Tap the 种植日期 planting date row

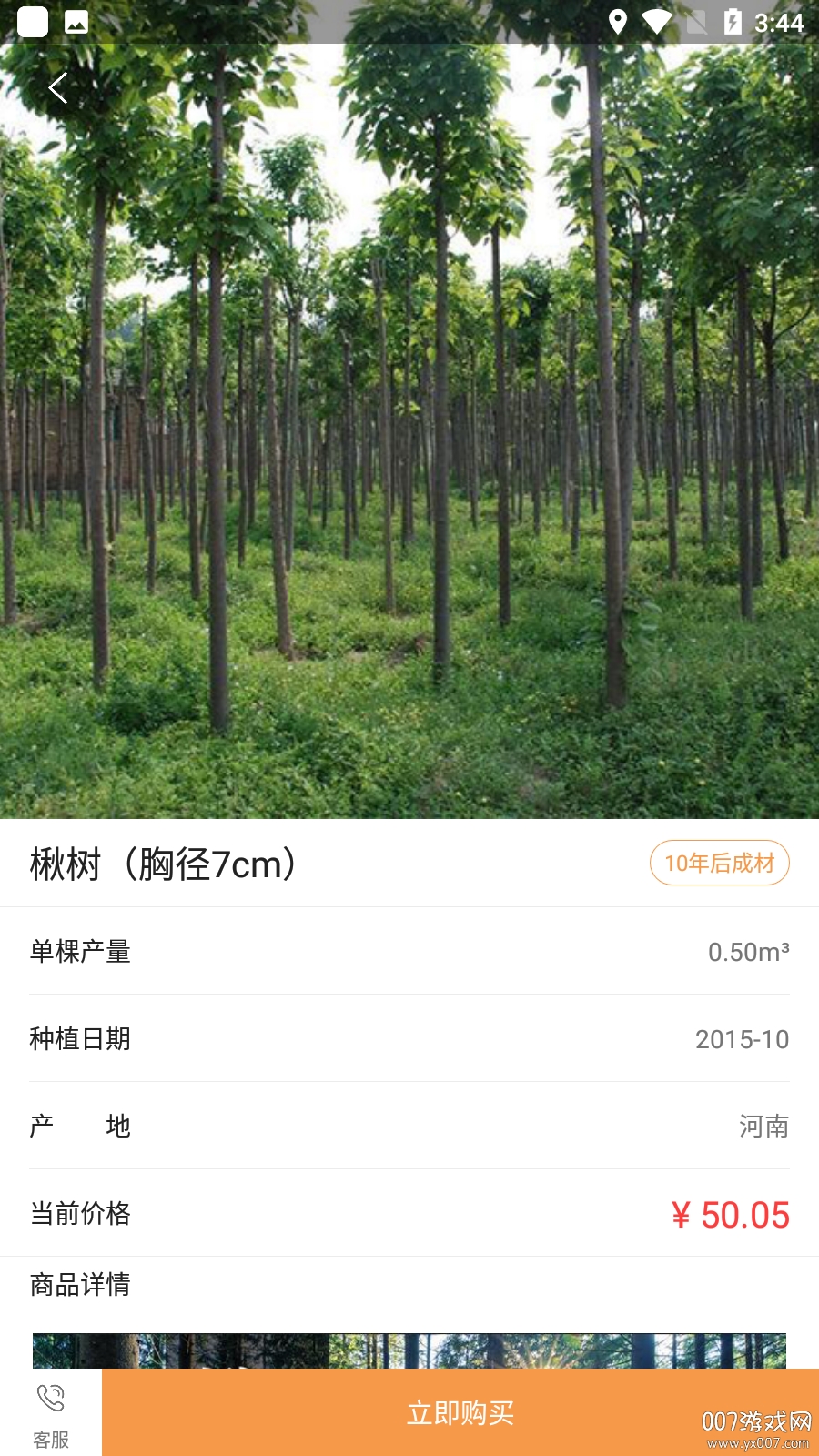[409, 1039]
